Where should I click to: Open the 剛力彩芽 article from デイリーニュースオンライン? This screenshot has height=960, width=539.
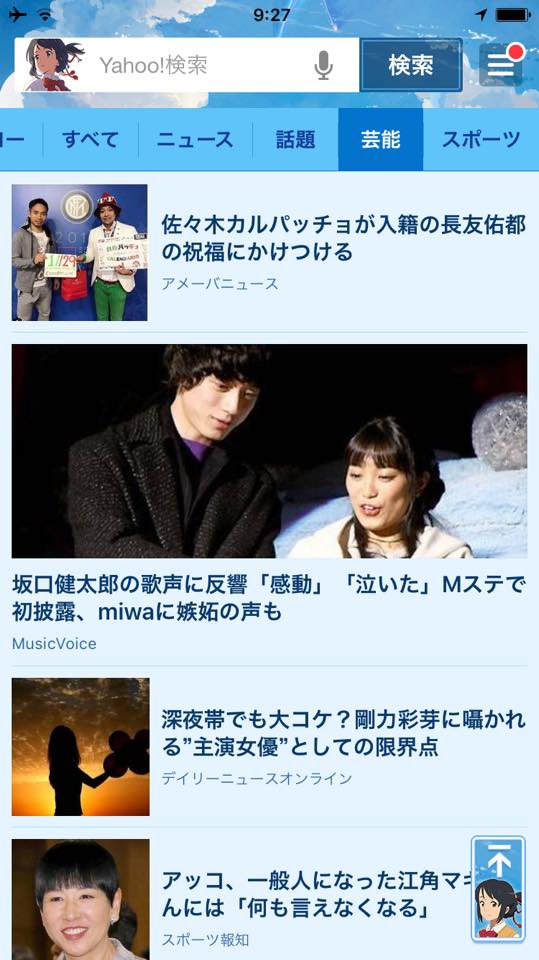pyautogui.click(x=270, y=746)
